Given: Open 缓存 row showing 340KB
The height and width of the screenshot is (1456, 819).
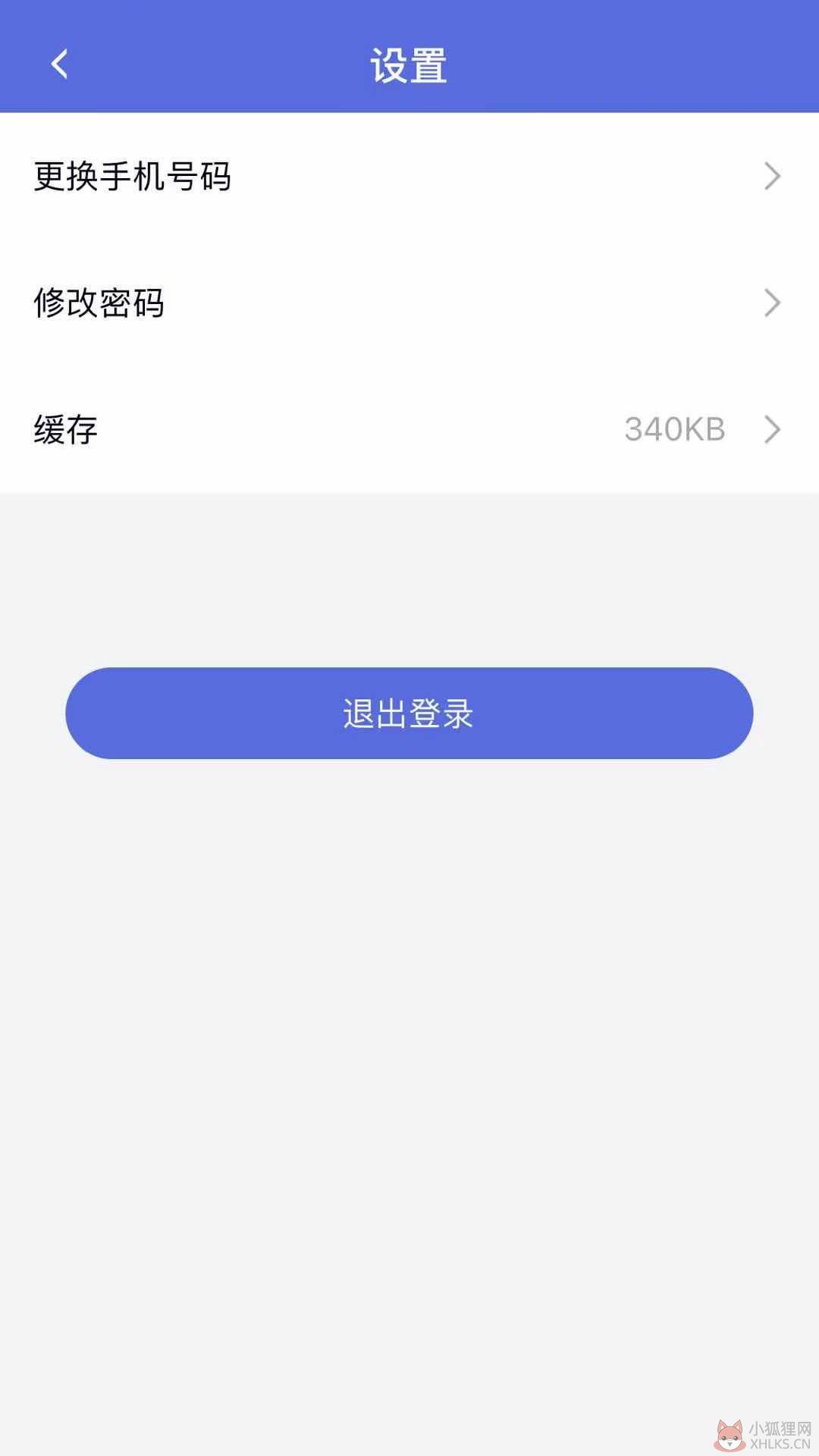Looking at the screenshot, I should coord(409,429).
